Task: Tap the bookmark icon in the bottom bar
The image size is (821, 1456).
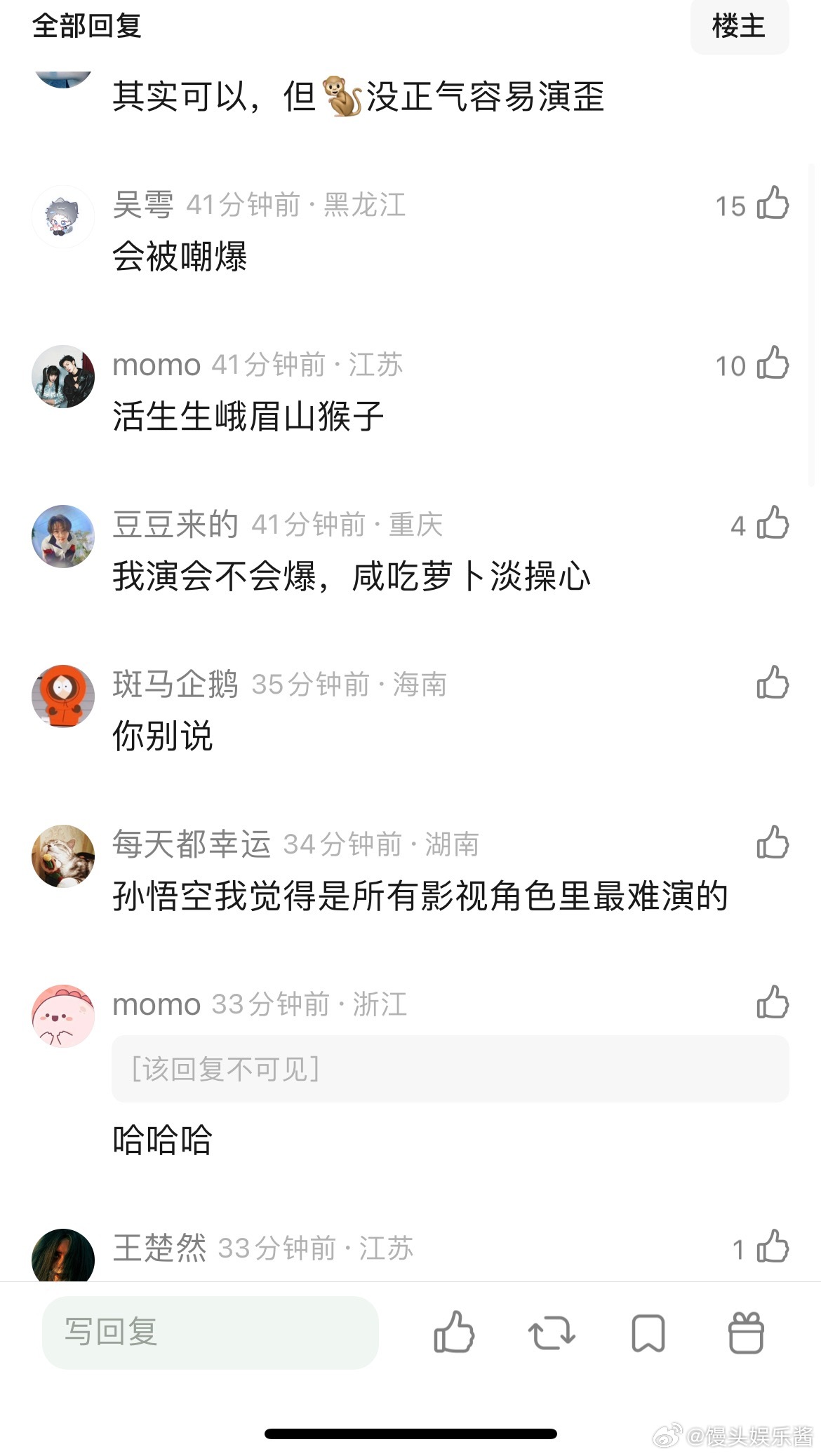Action: tap(649, 1333)
